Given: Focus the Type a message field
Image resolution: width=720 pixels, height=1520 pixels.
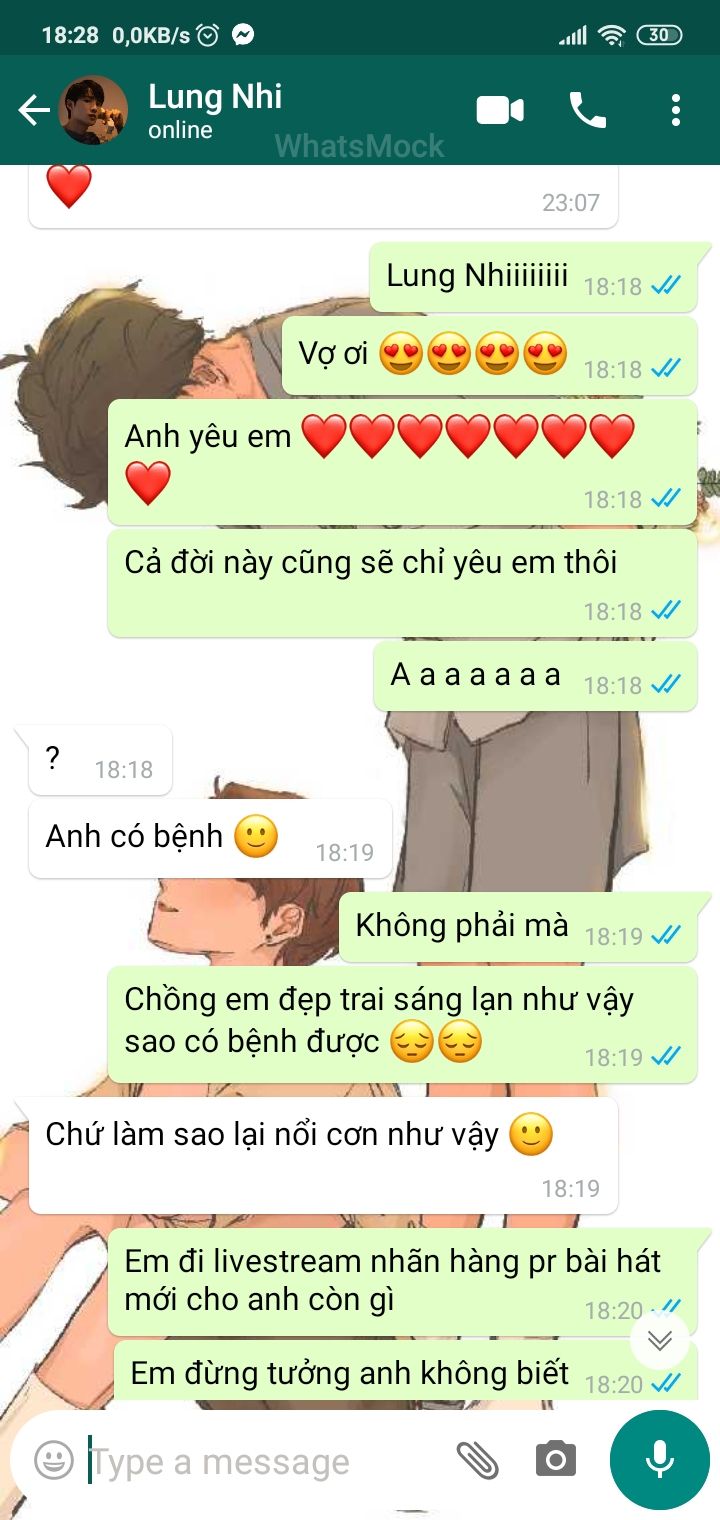Looking at the screenshot, I should click(260, 1462).
